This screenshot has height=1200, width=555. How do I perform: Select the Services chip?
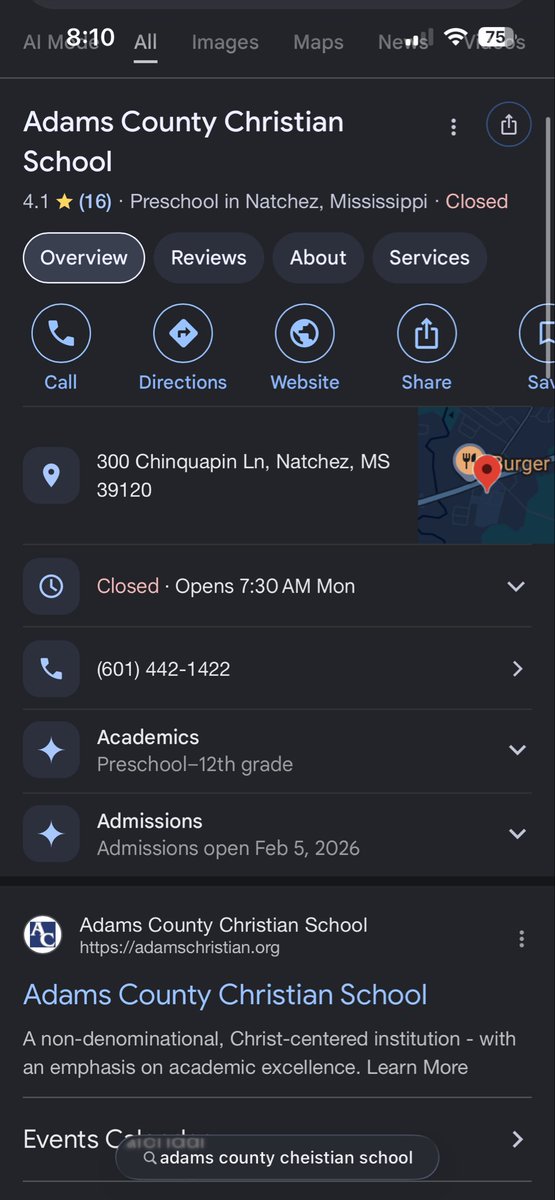[x=429, y=258]
